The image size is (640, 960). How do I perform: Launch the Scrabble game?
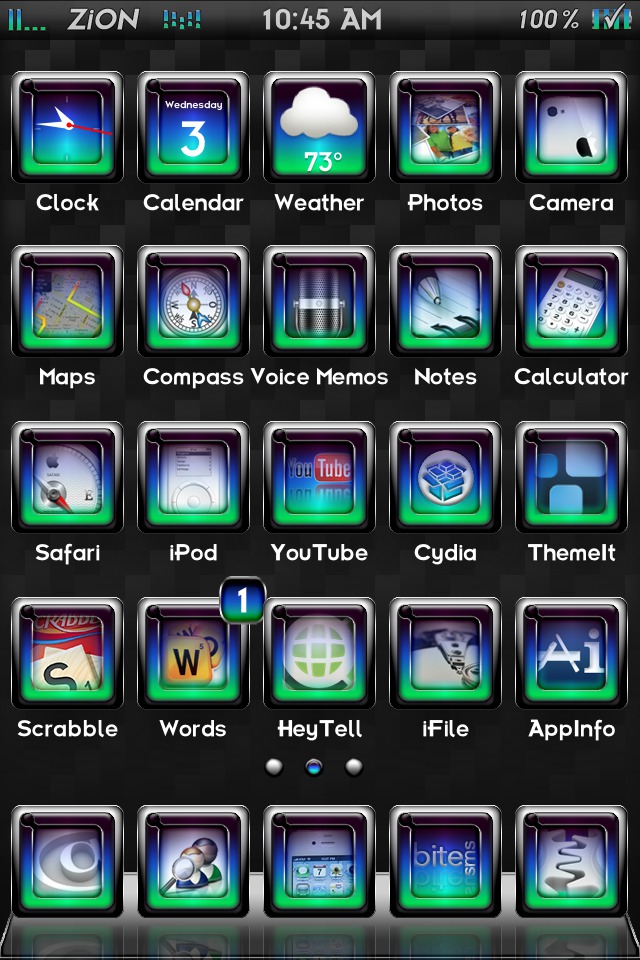point(67,653)
